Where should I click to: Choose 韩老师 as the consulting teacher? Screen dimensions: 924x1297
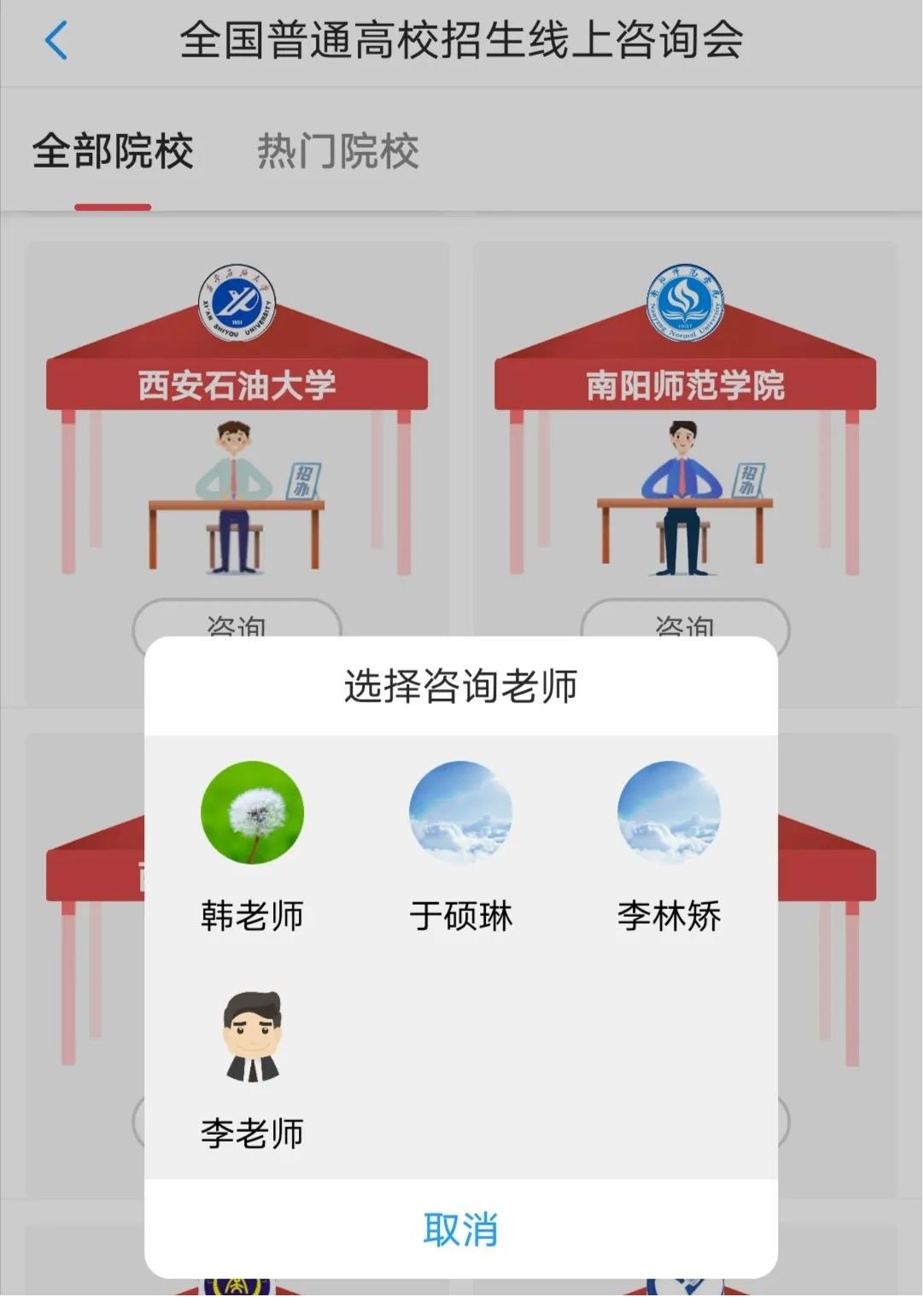coord(252,846)
